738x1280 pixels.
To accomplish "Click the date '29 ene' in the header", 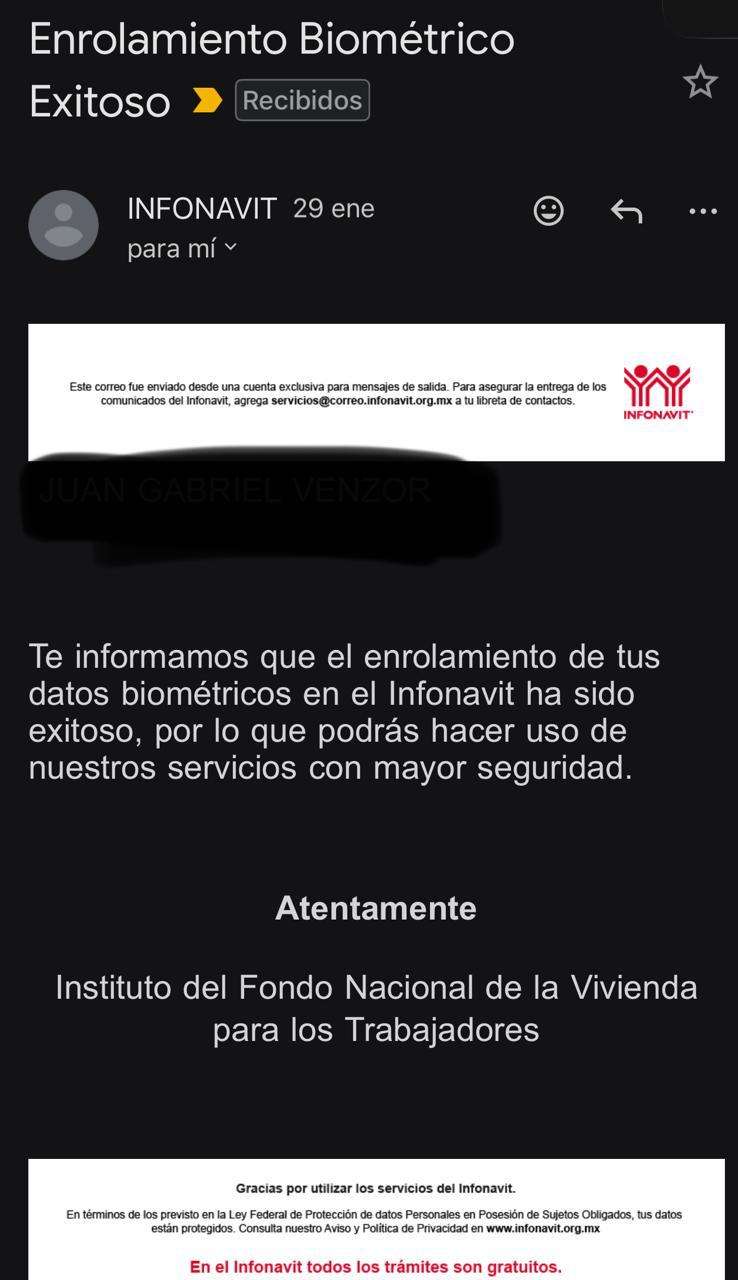I will tap(332, 208).
